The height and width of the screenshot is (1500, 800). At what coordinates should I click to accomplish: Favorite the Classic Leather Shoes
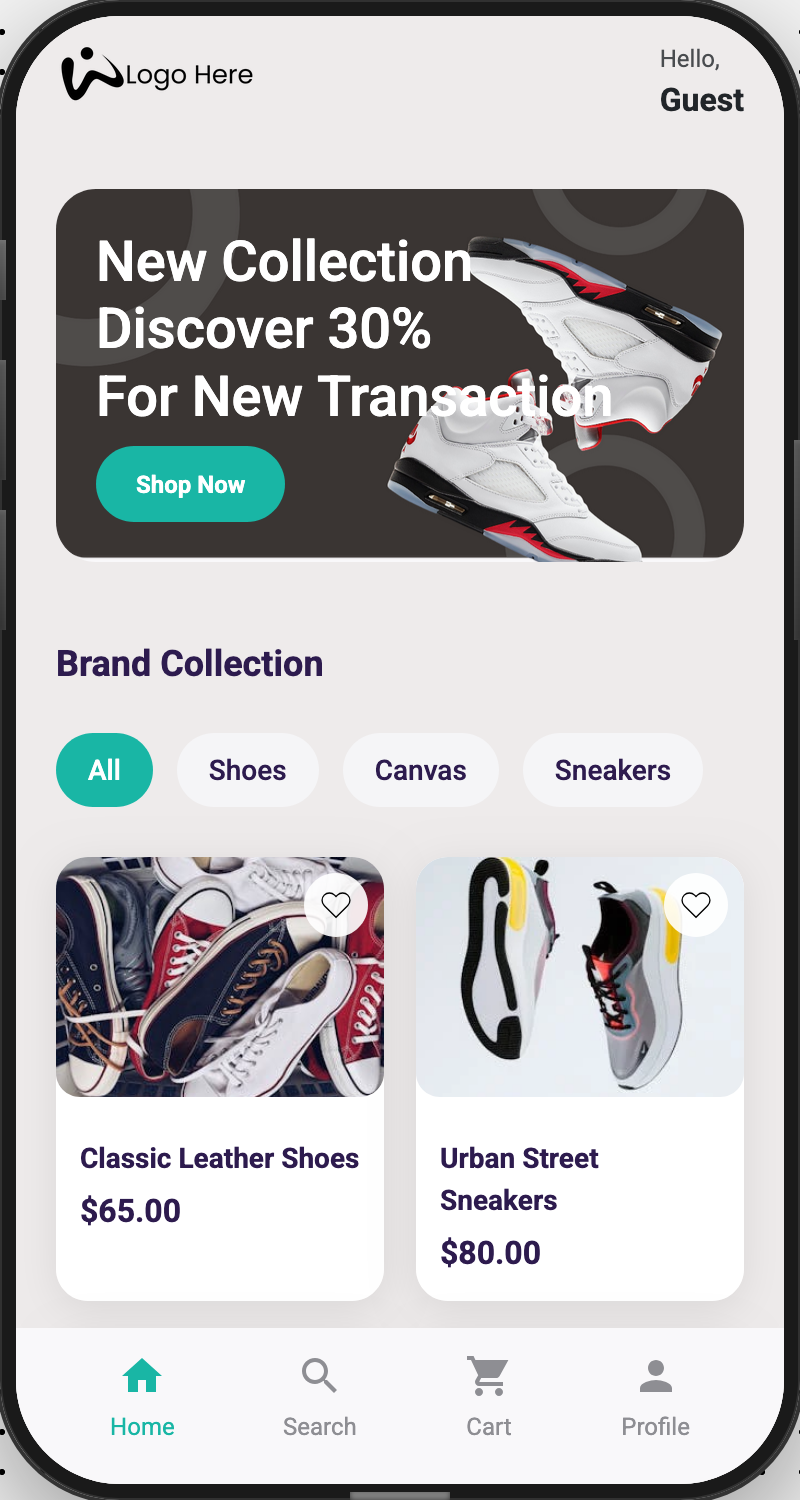pyautogui.click(x=335, y=905)
